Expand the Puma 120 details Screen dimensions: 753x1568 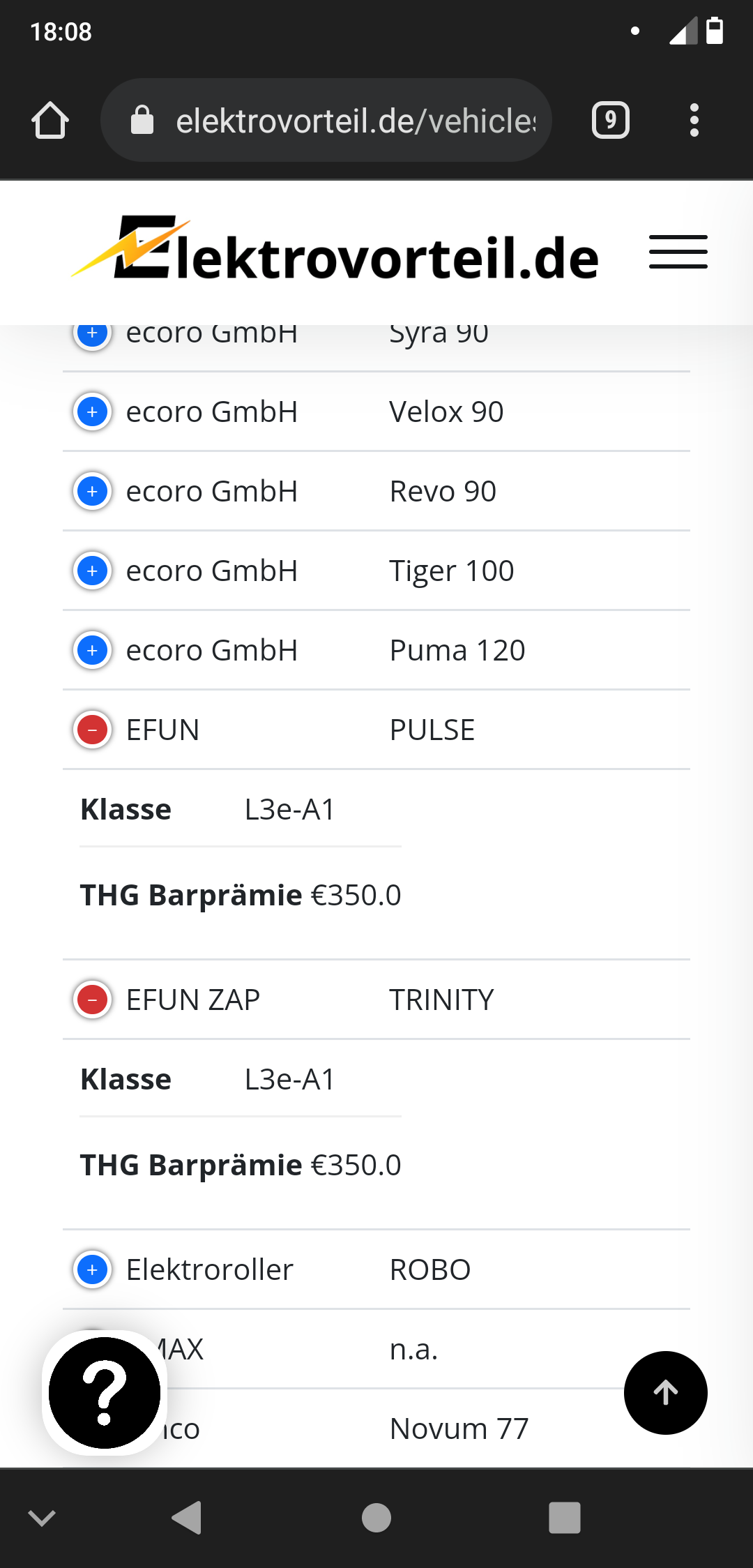point(92,651)
